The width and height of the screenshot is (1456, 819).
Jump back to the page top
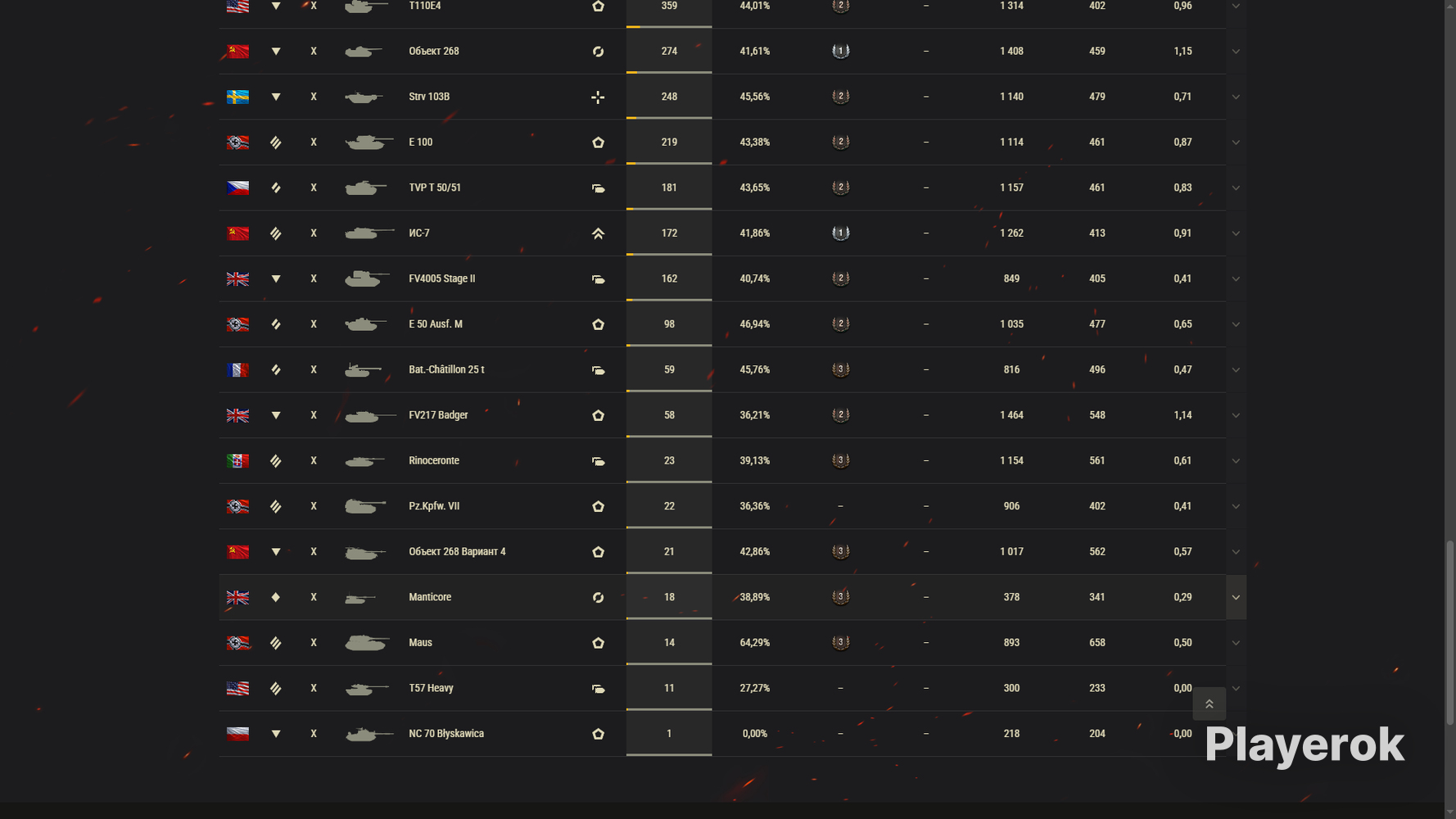point(1209,704)
